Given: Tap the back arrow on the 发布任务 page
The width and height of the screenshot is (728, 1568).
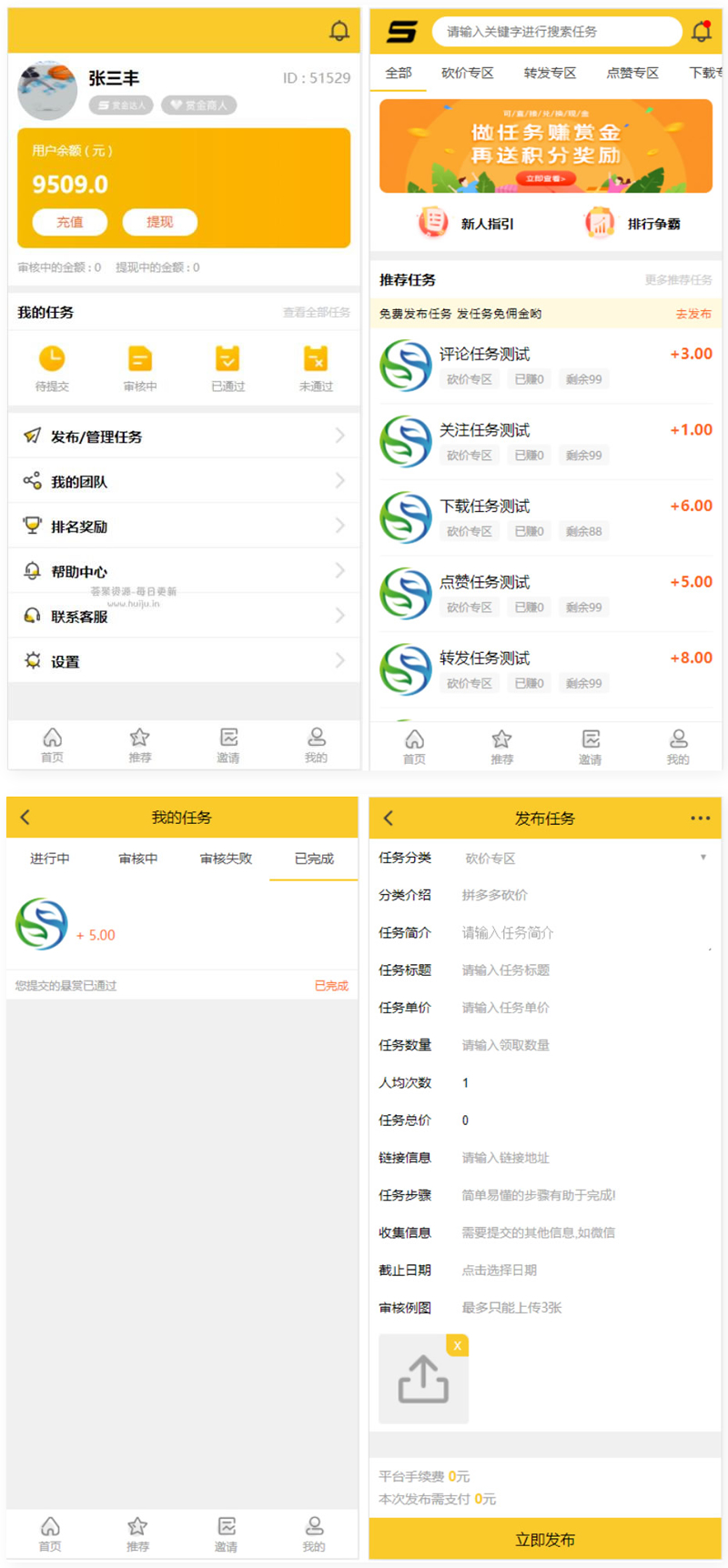Looking at the screenshot, I should [x=387, y=818].
